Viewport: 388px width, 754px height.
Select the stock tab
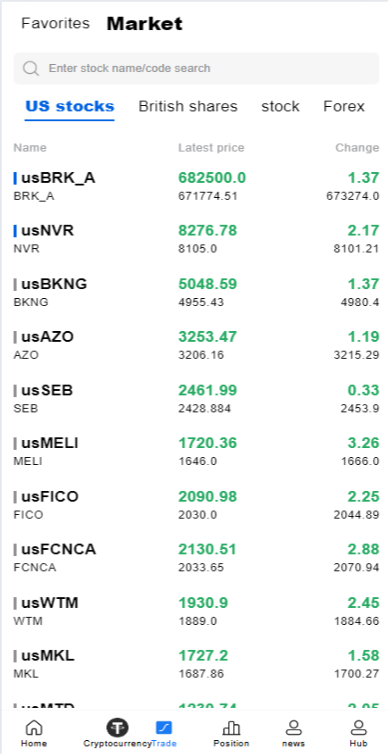(280, 106)
